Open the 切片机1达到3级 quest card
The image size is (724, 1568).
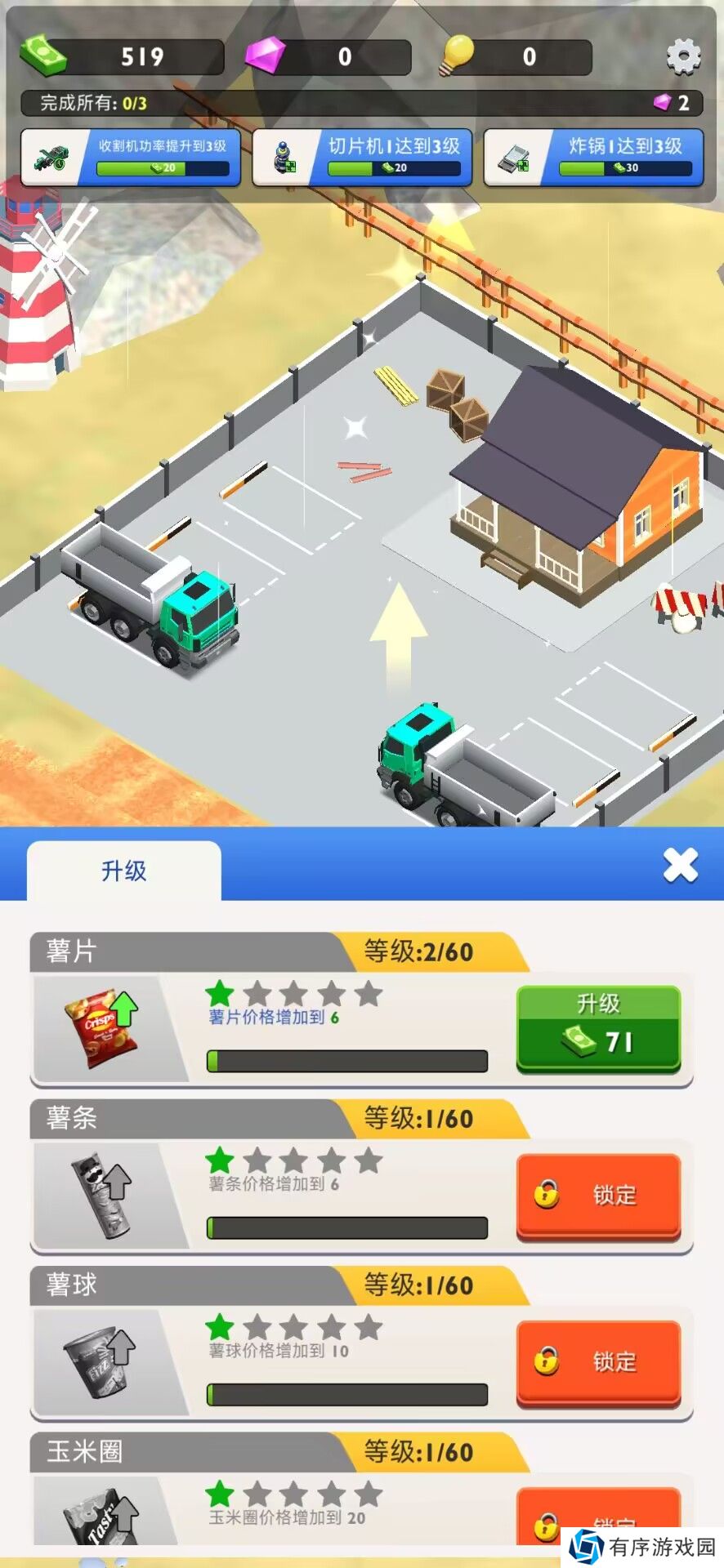[362, 157]
